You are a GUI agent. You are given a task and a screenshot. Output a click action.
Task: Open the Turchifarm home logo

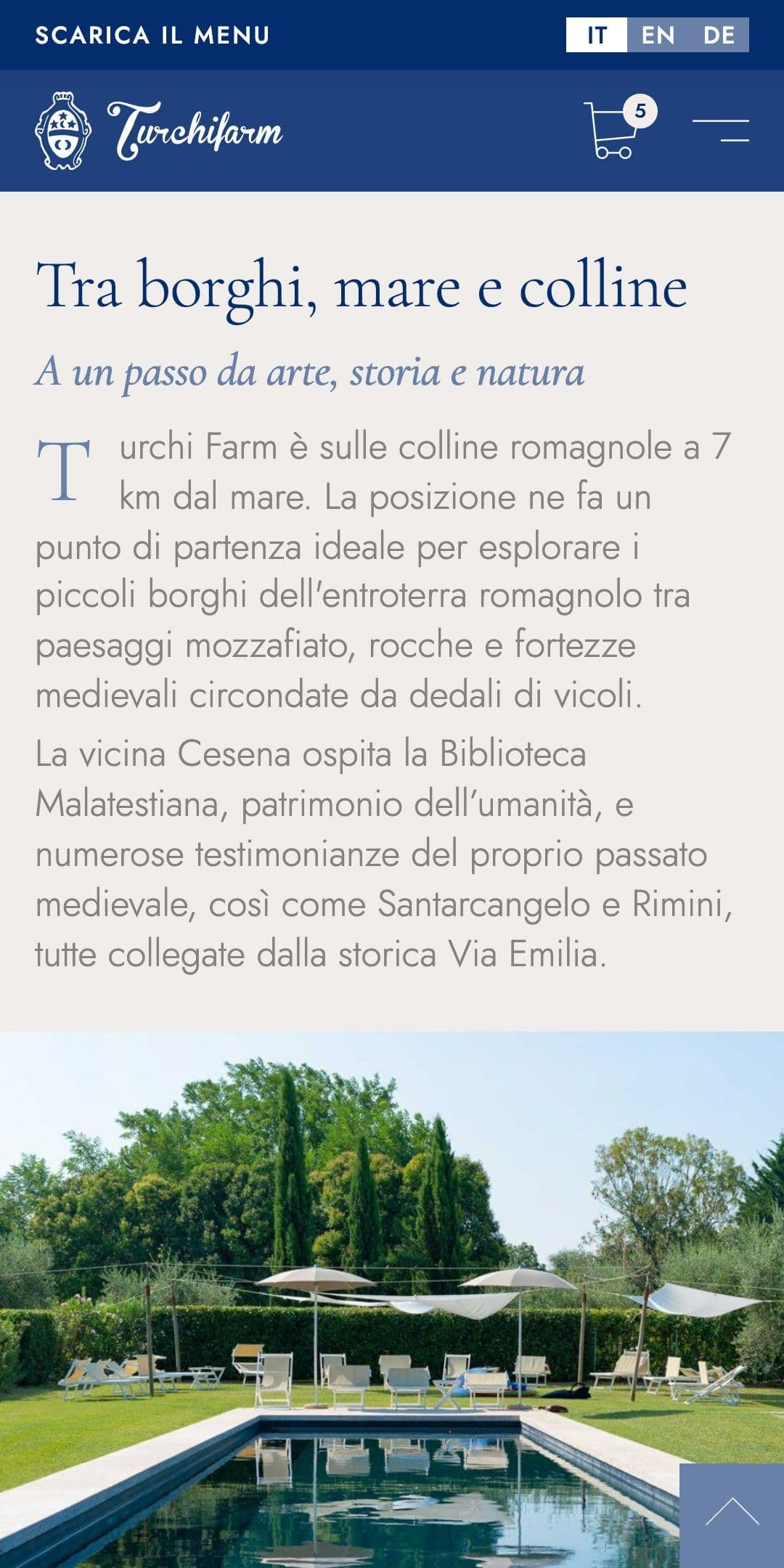pos(159,131)
